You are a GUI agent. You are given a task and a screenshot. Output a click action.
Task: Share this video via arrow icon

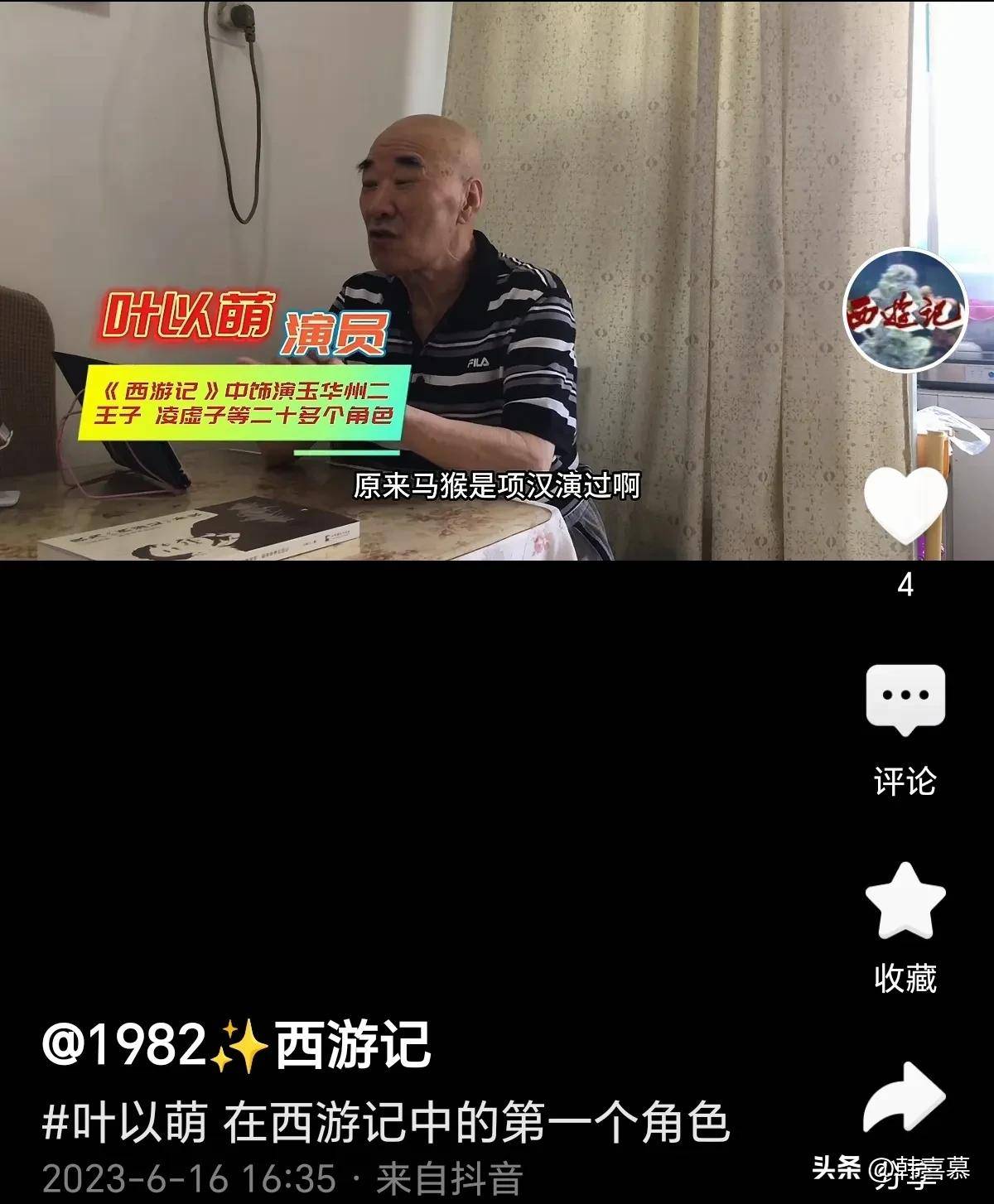(905, 1097)
